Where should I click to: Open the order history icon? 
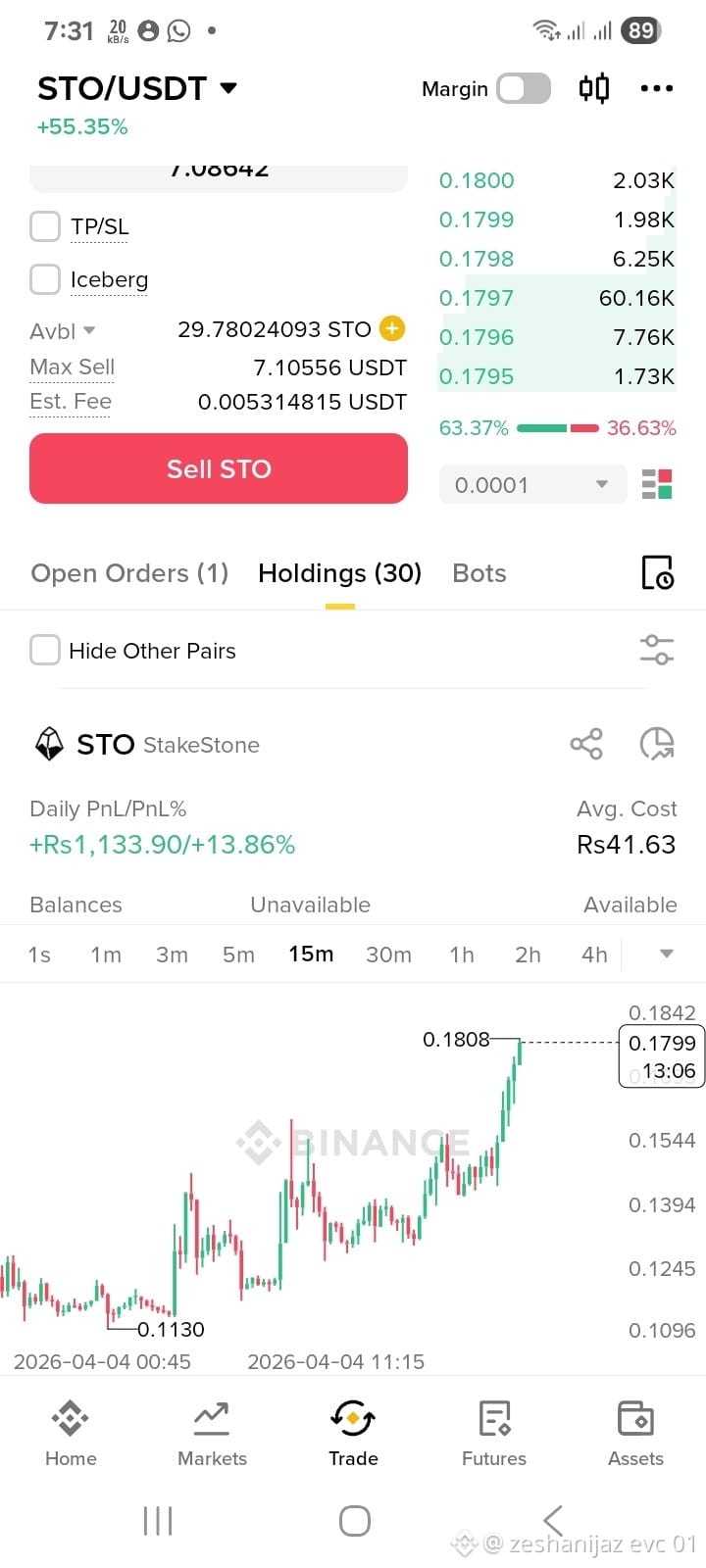657,572
